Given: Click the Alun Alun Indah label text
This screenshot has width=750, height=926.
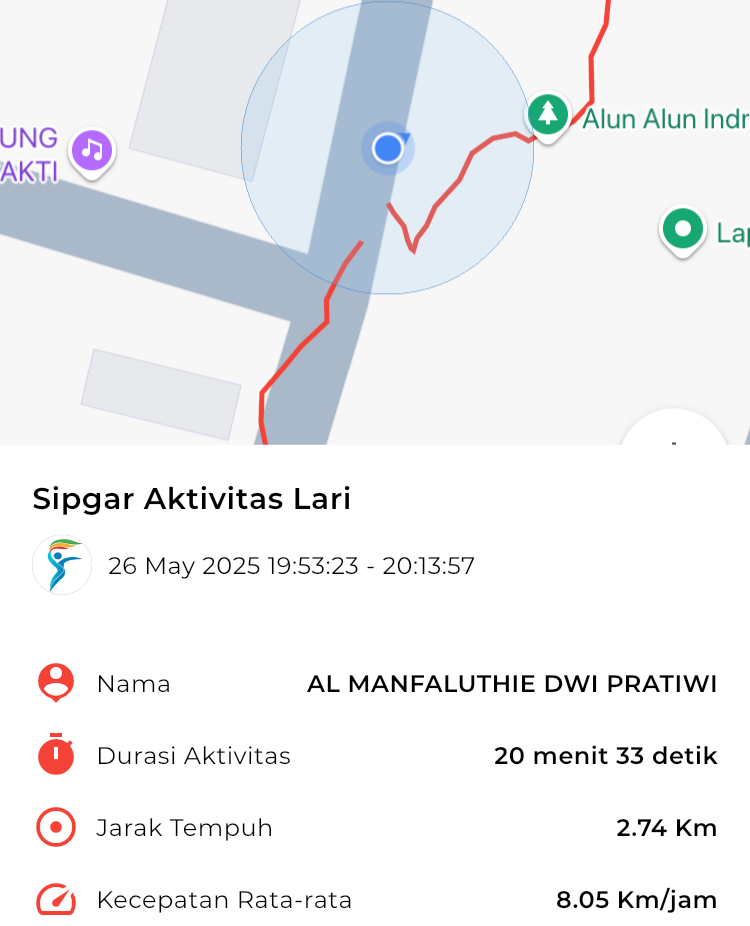Looking at the screenshot, I should pos(663,119).
